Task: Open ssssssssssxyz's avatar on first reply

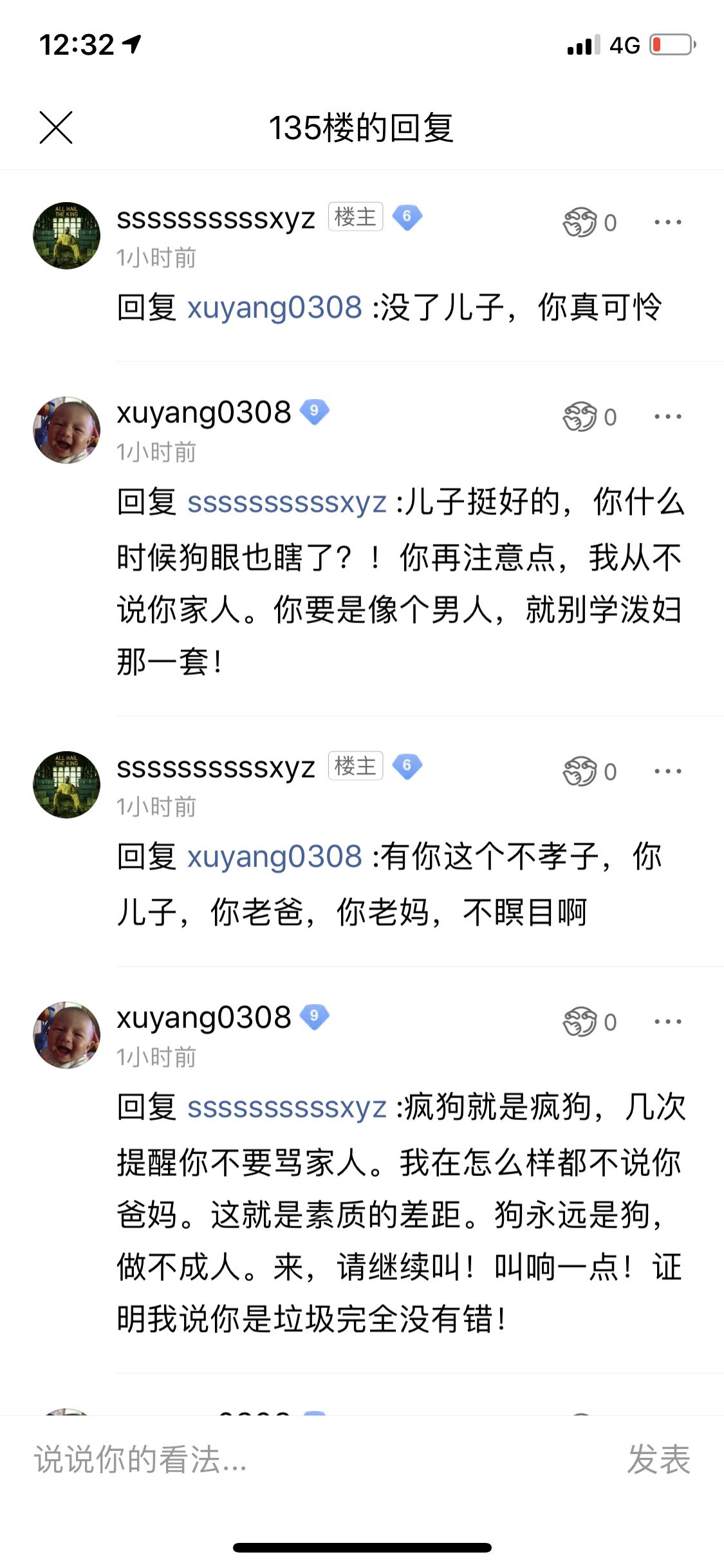Action: click(66, 236)
